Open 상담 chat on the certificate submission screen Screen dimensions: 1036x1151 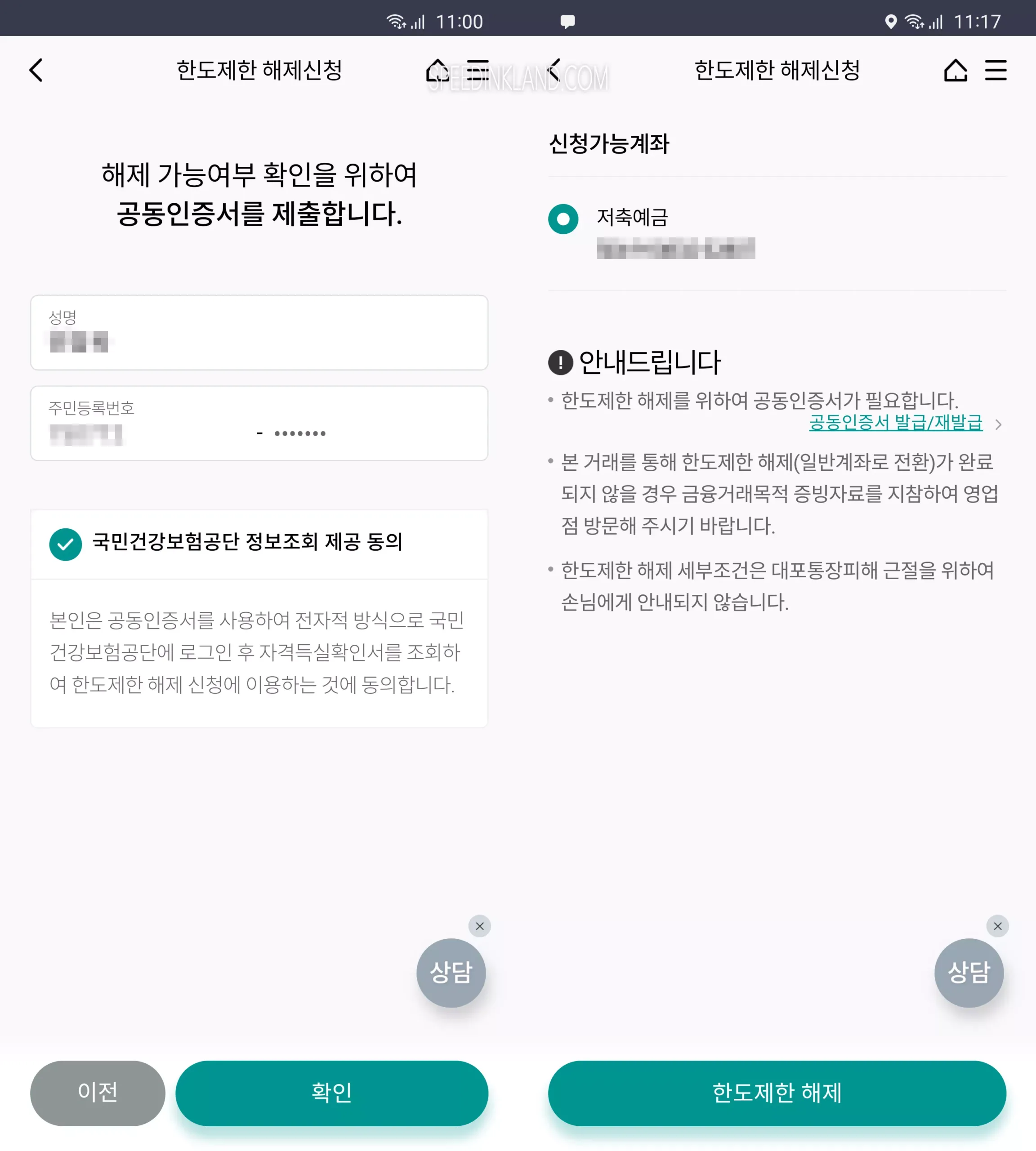point(451,972)
